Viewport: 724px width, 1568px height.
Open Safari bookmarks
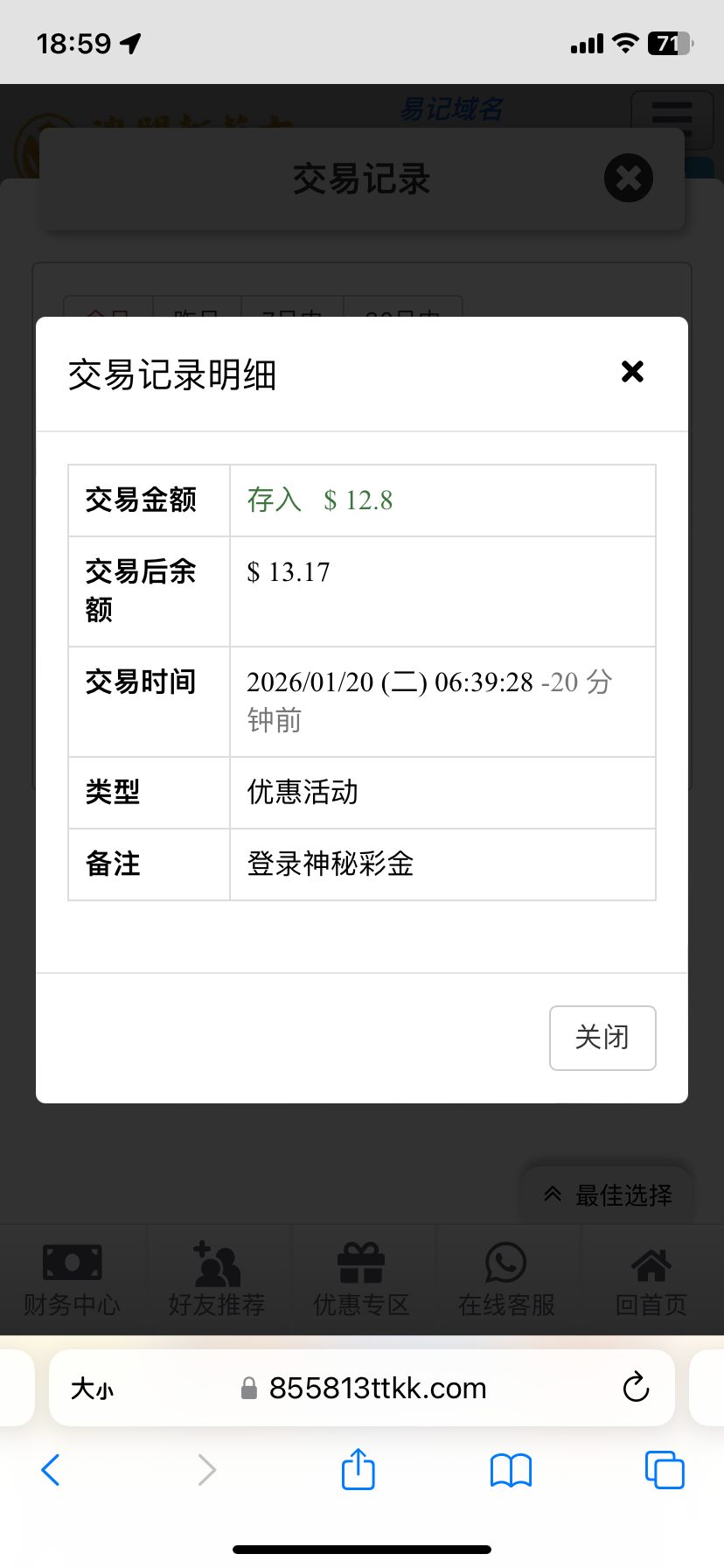[x=512, y=1470]
